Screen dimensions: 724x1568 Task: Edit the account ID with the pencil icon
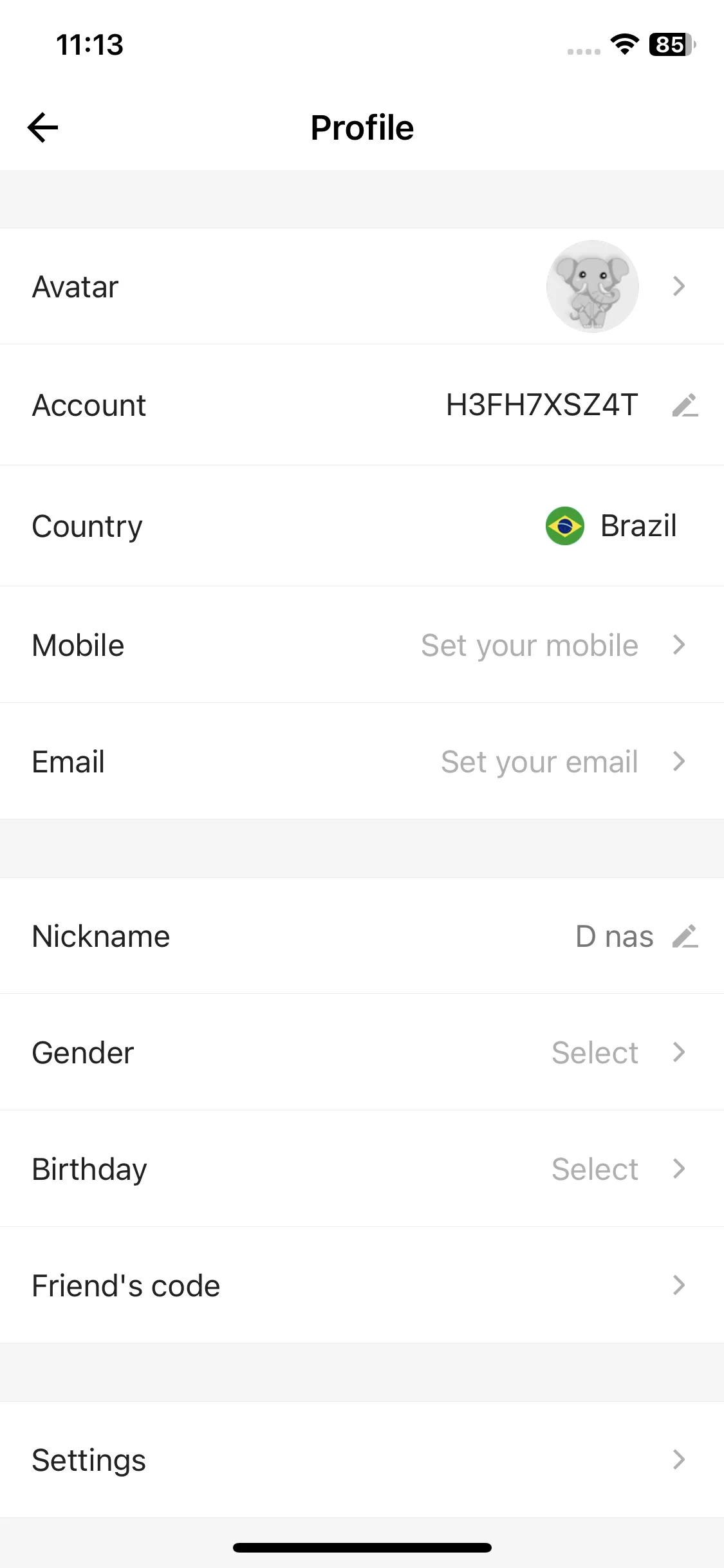click(x=685, y=406)
